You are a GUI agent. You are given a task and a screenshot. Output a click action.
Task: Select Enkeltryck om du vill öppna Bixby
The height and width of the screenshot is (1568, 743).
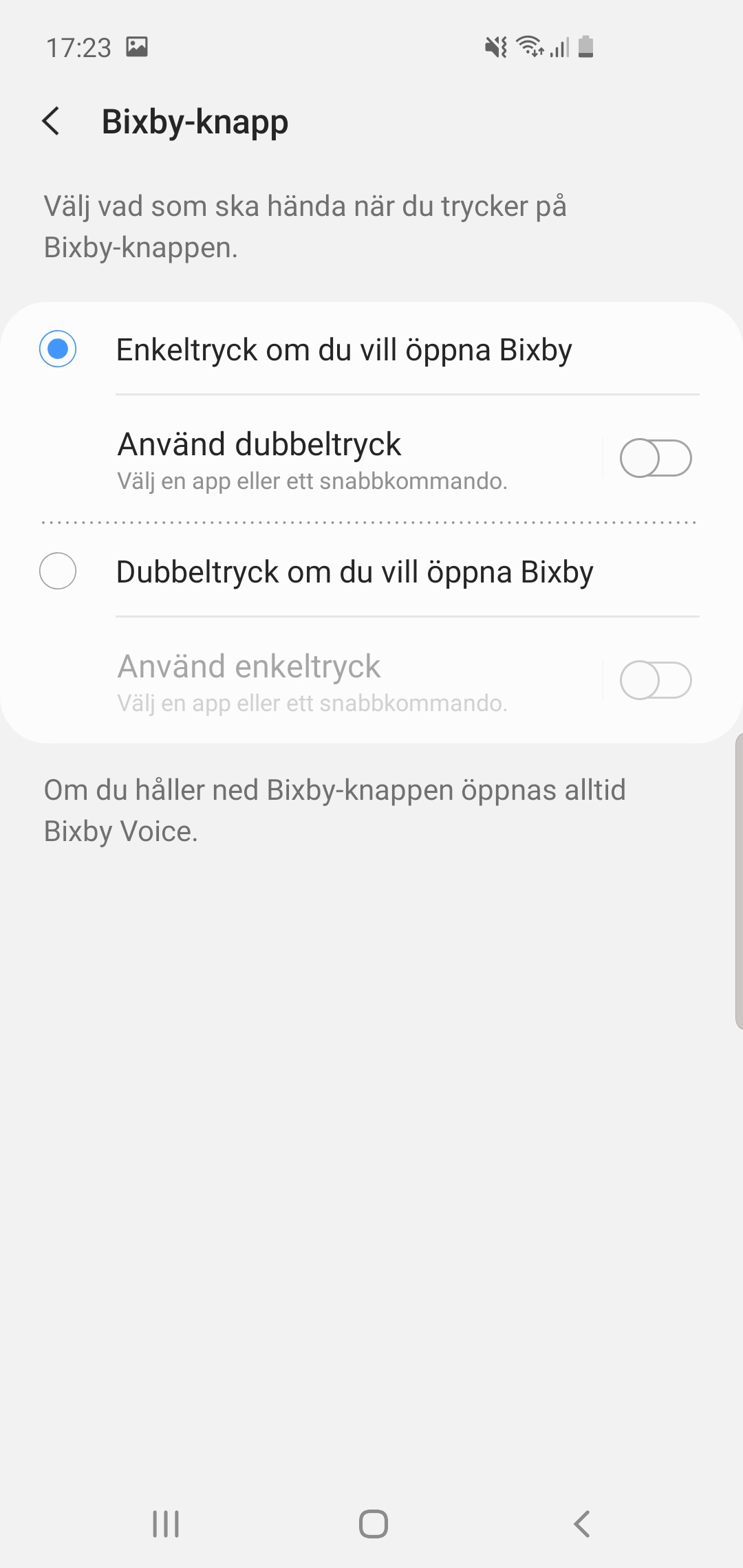(58, 349)
